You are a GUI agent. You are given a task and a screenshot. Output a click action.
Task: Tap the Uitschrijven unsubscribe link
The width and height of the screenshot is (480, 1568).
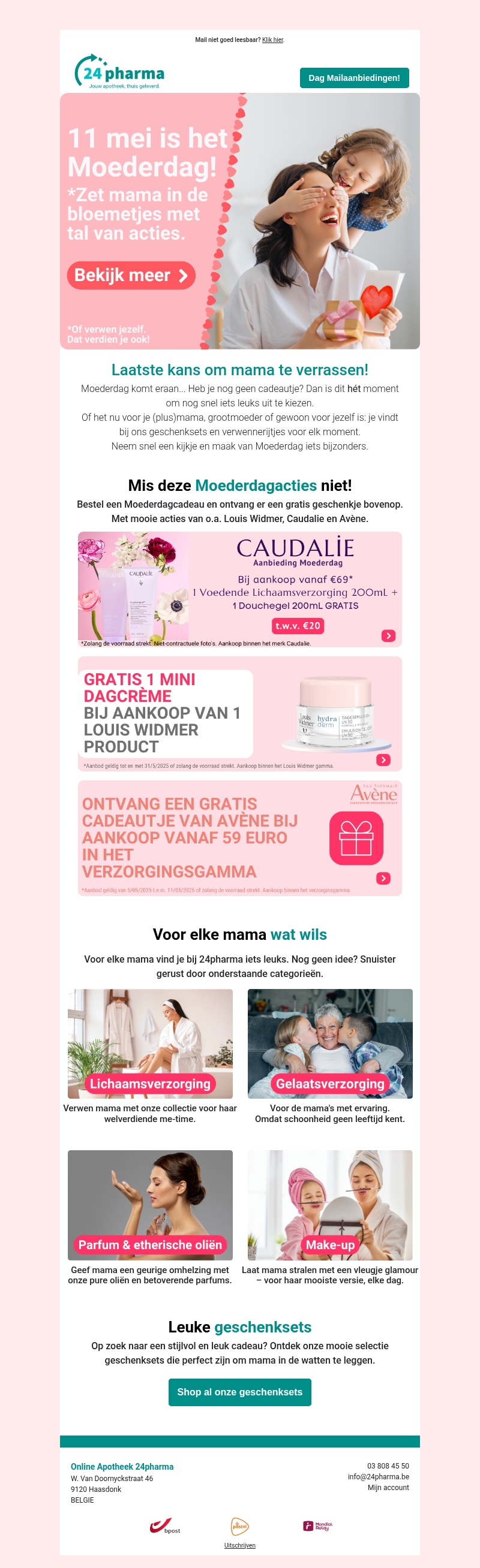(x=239, y=1545)
